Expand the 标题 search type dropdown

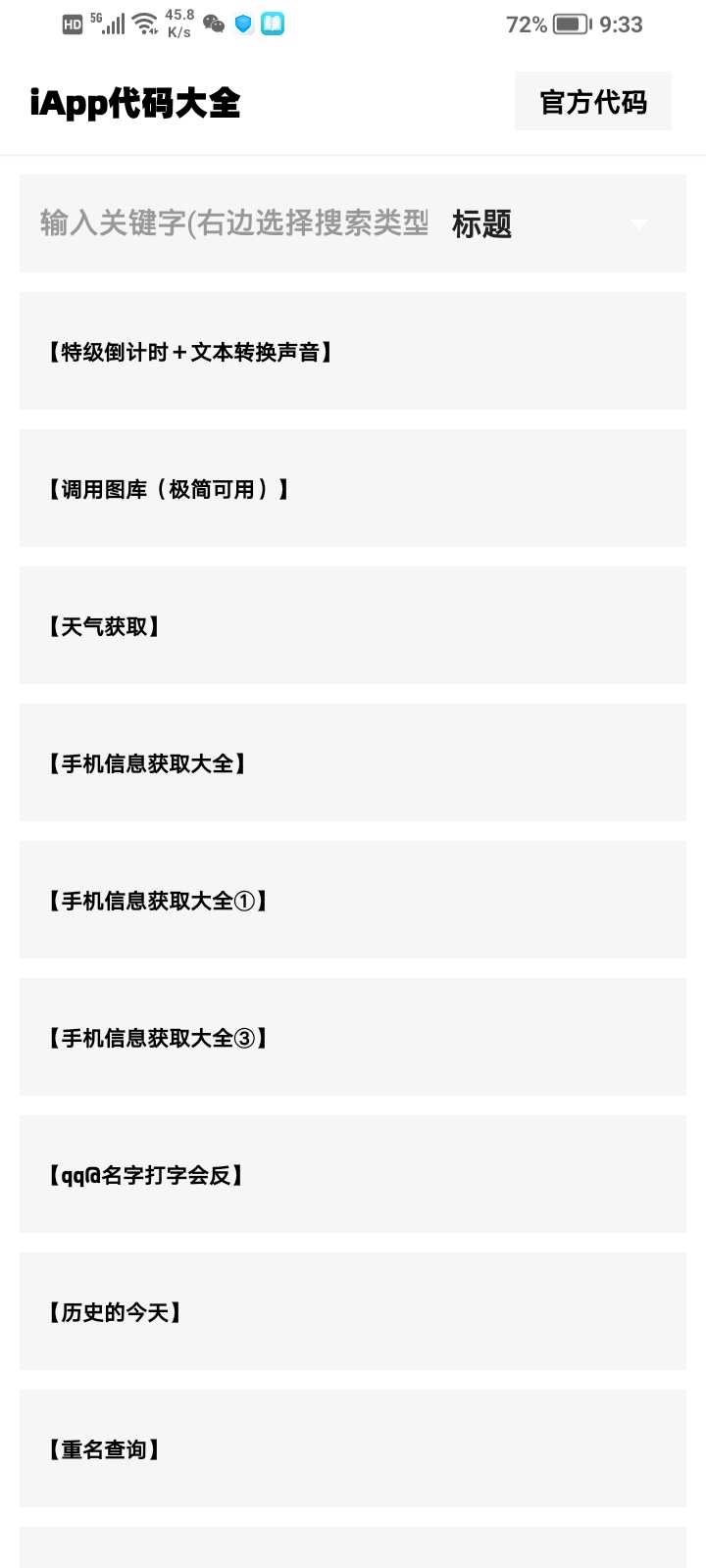tap(549, 224)
